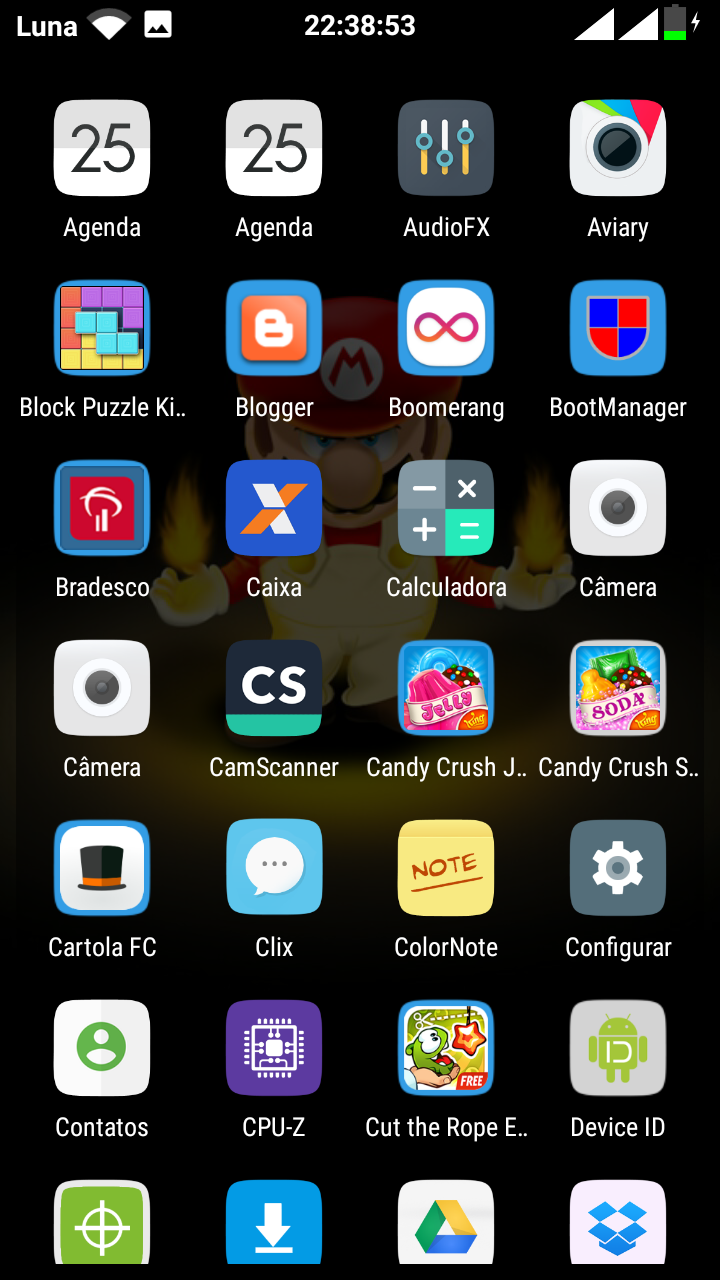Viewport: 720px width, 1280px height.
Task: Play Cut the Rope Experiments
Action: tap(446, 1048)
